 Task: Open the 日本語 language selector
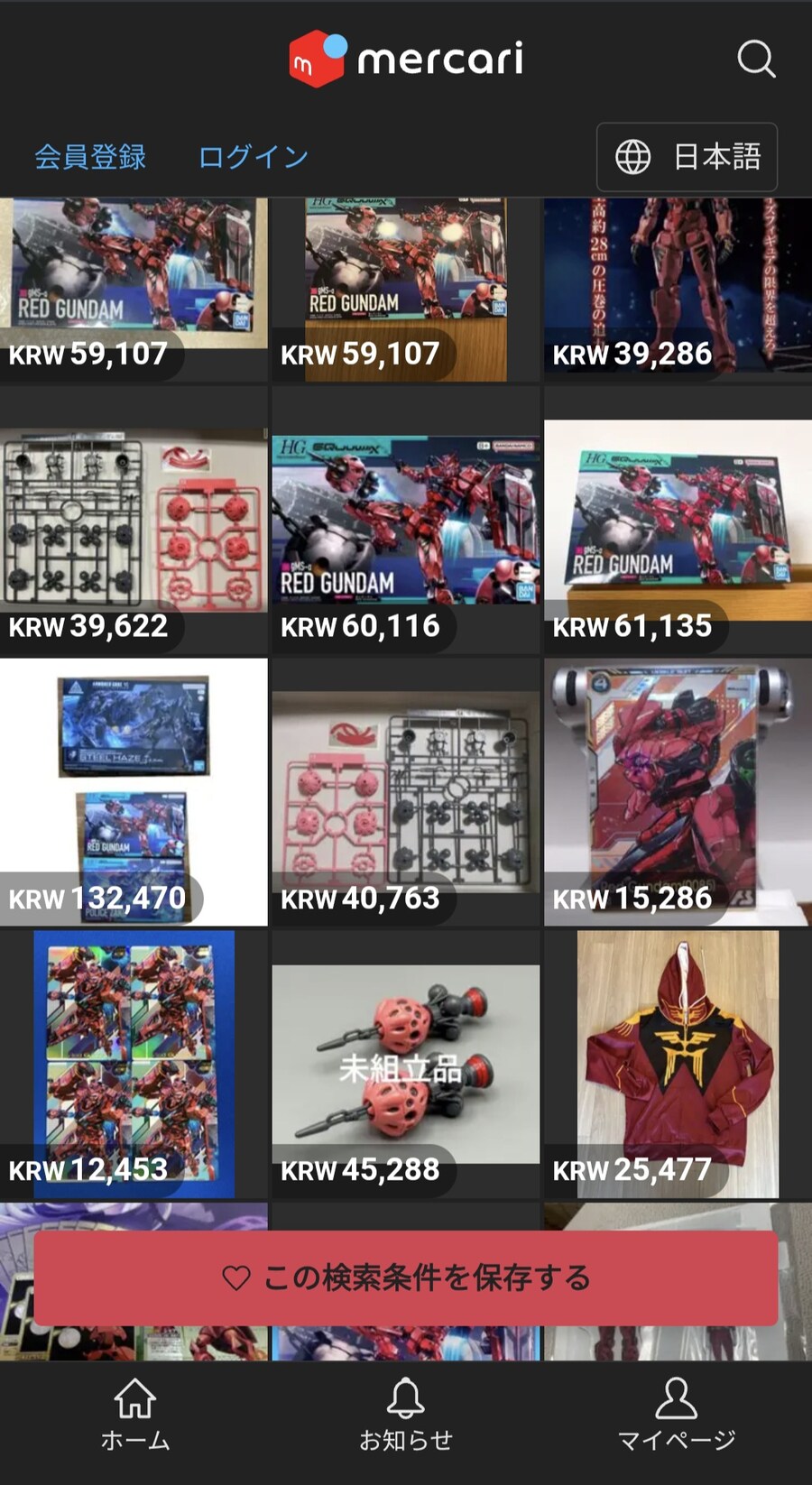click(x=687, y=157)
